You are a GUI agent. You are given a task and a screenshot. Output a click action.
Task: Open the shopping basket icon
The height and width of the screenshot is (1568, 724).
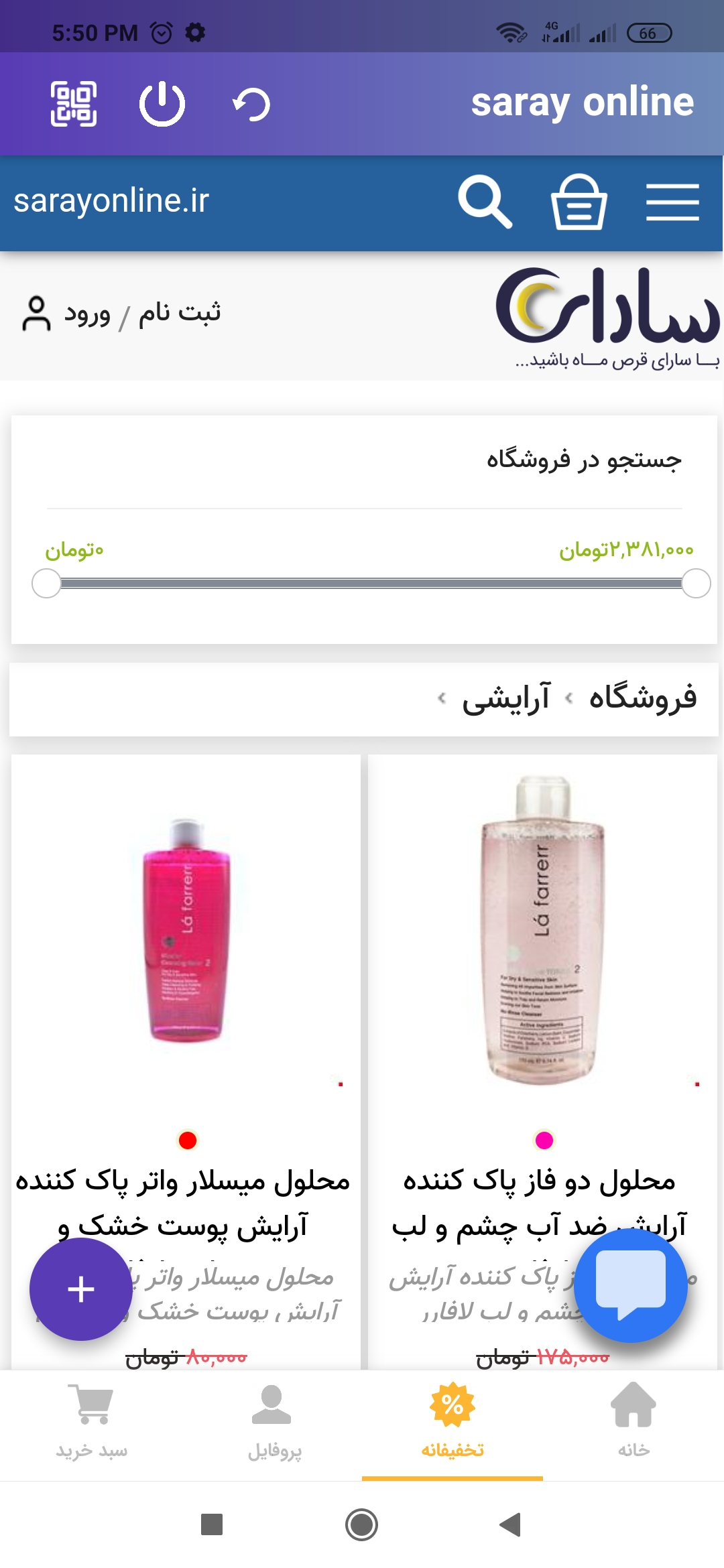click(x=579, y=201)
